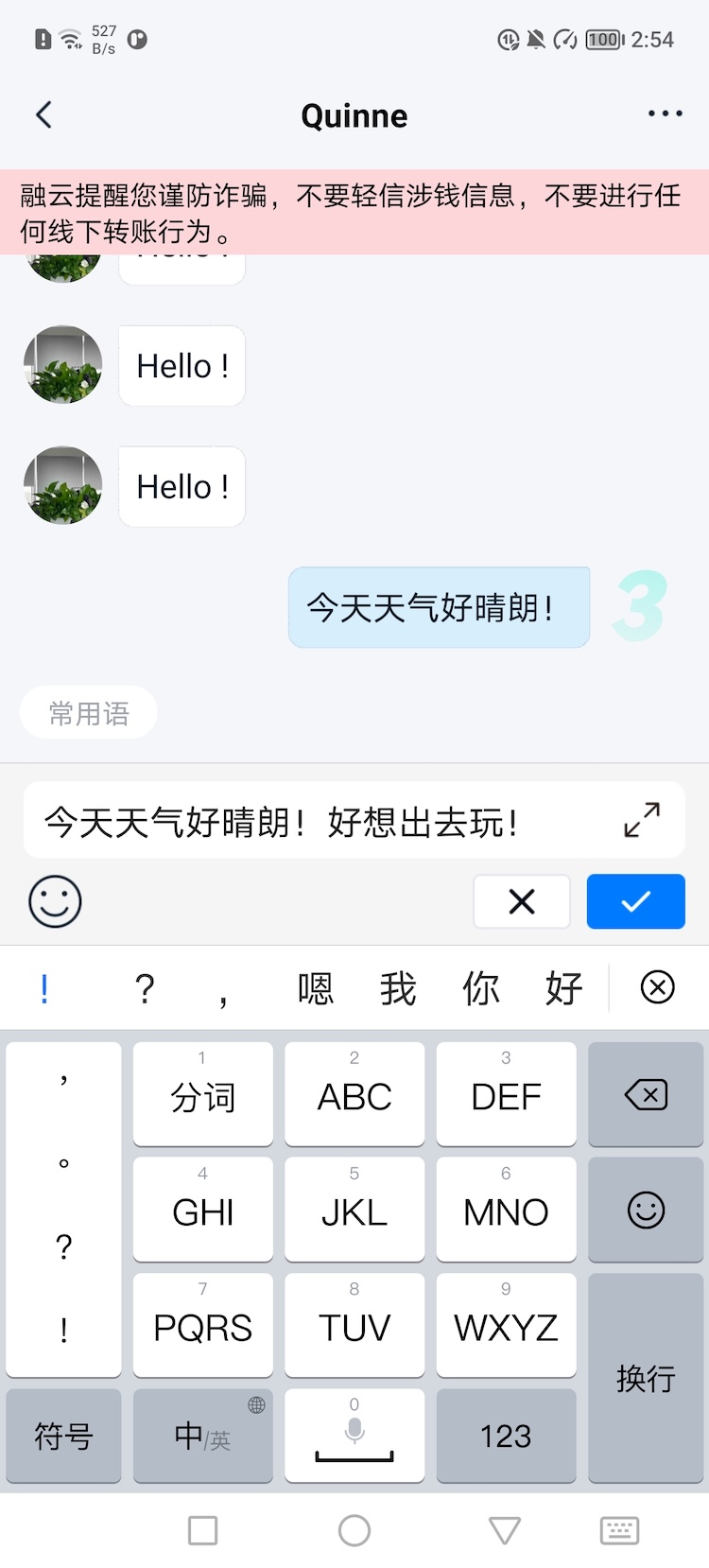Cancel editing with the X button
Screen dimensions: 709x1568
point(522,901)
